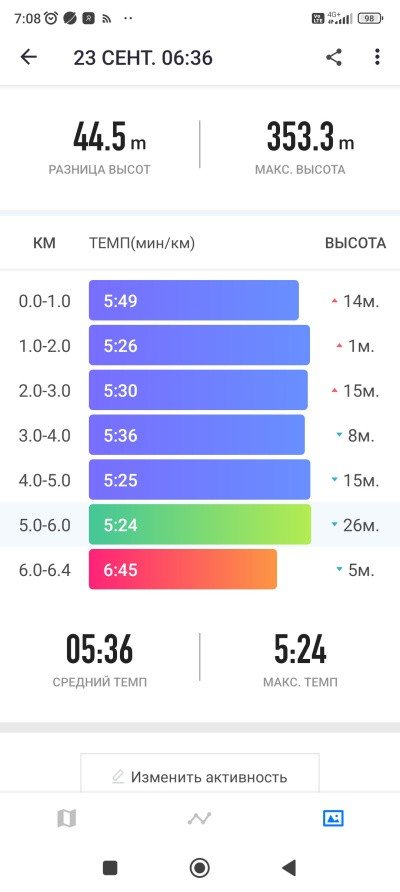The image size is (400, 892).
Task: Select the 5.0-6.0 km split row
Action: 200,525
